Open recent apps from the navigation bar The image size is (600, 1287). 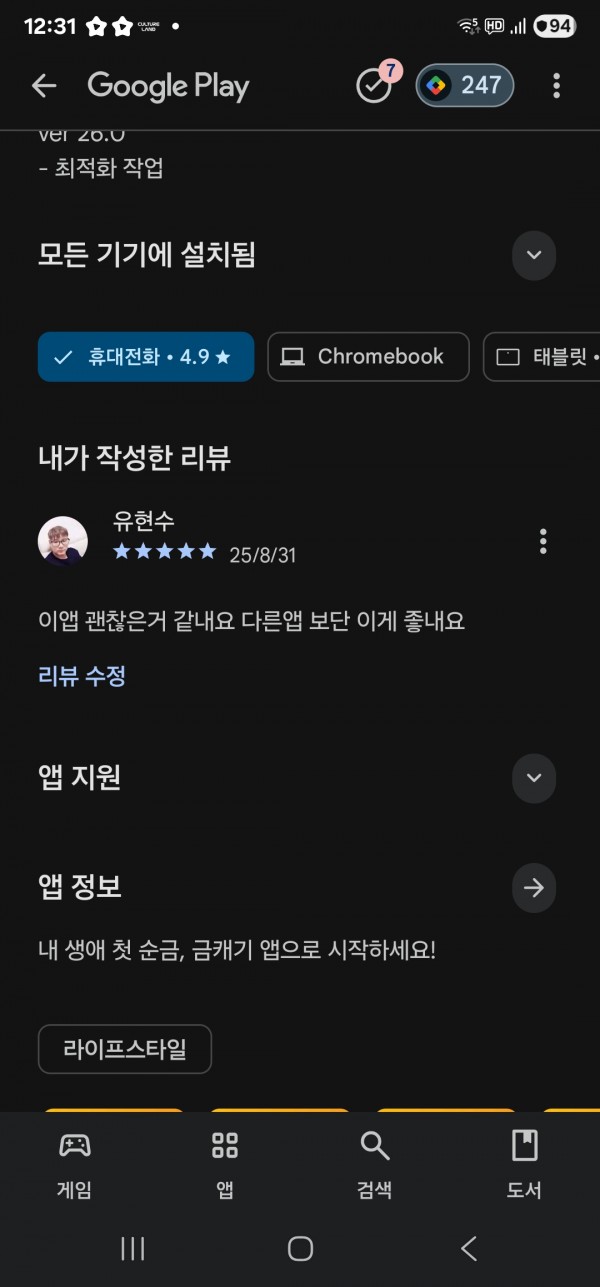132,1248
